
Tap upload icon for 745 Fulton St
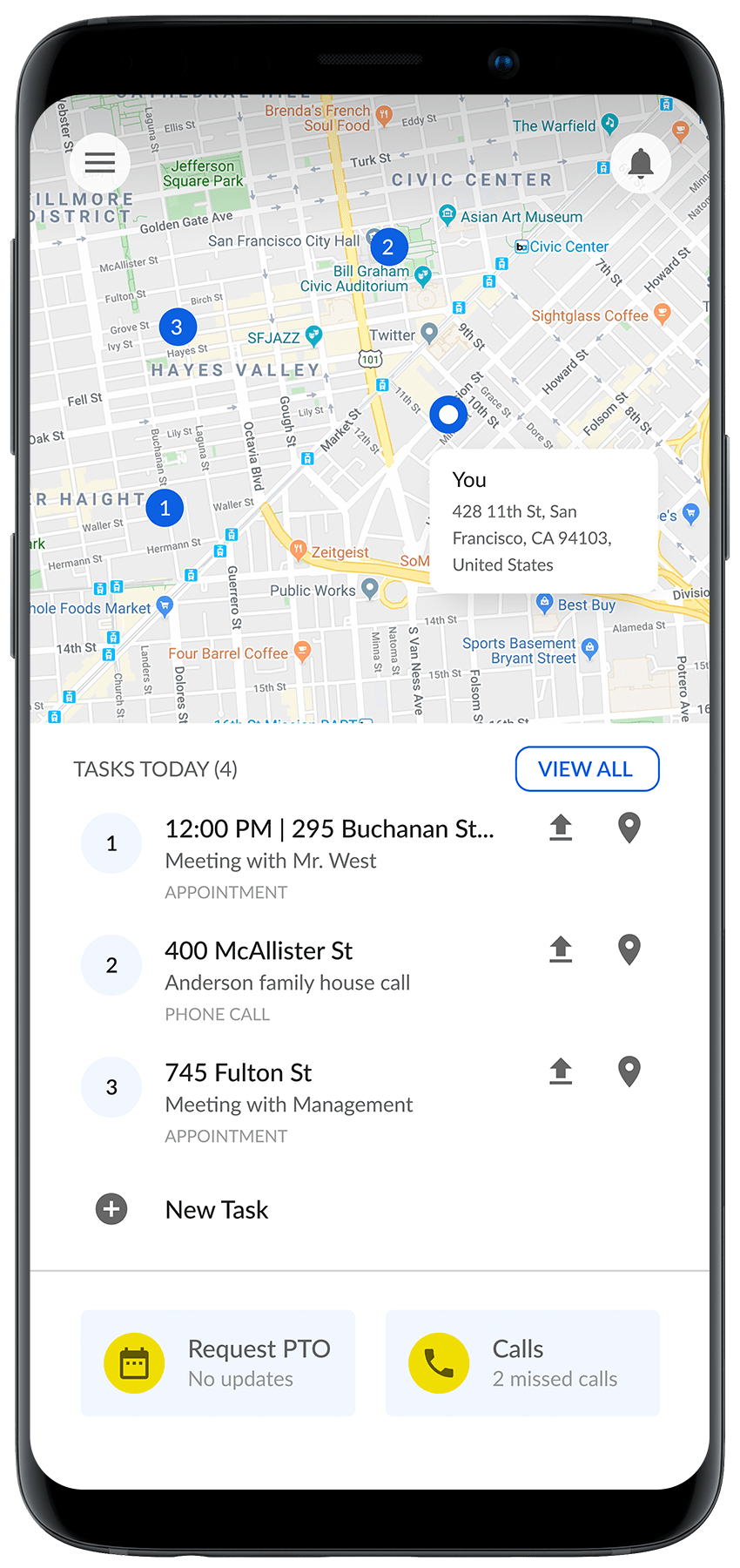[562, 1071]
